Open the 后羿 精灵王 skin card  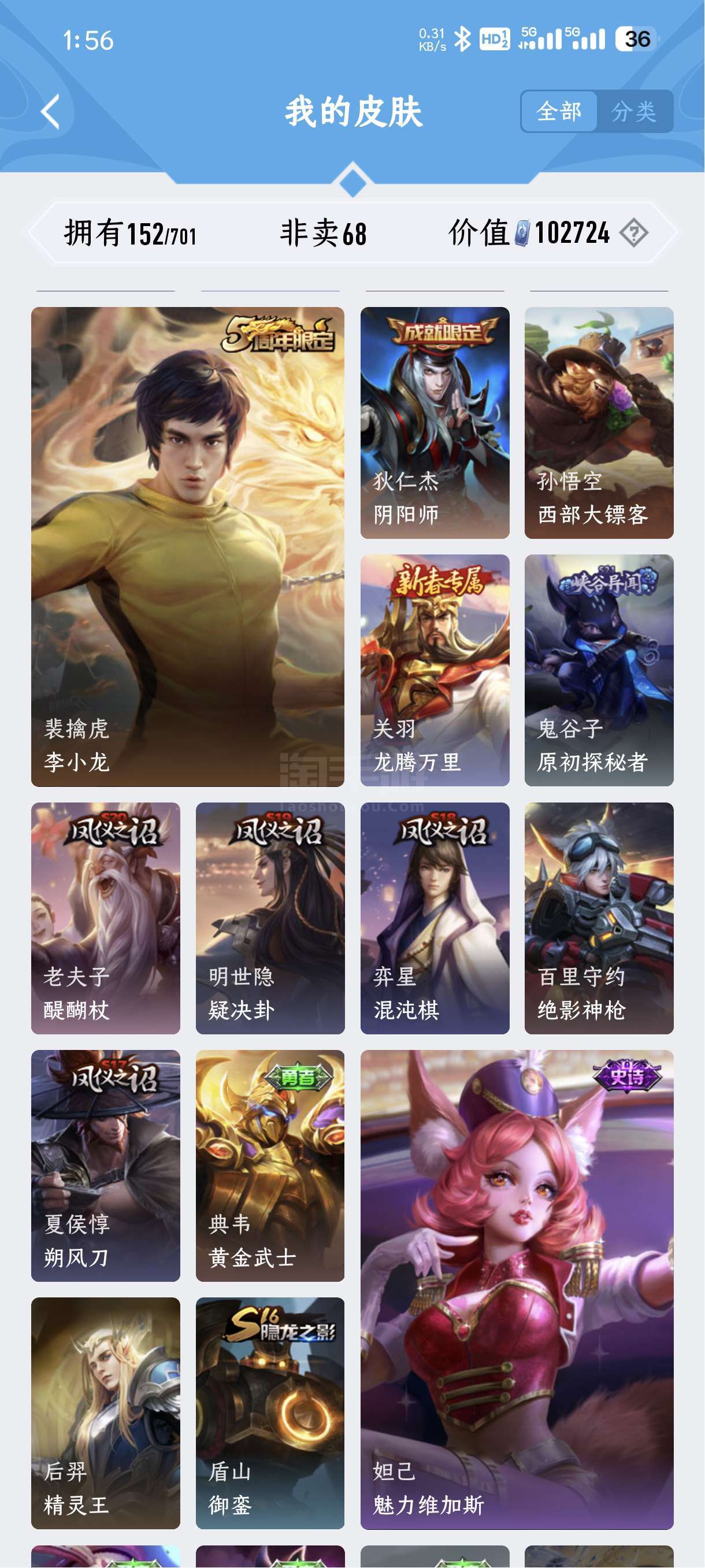[x=105, y=1414]
